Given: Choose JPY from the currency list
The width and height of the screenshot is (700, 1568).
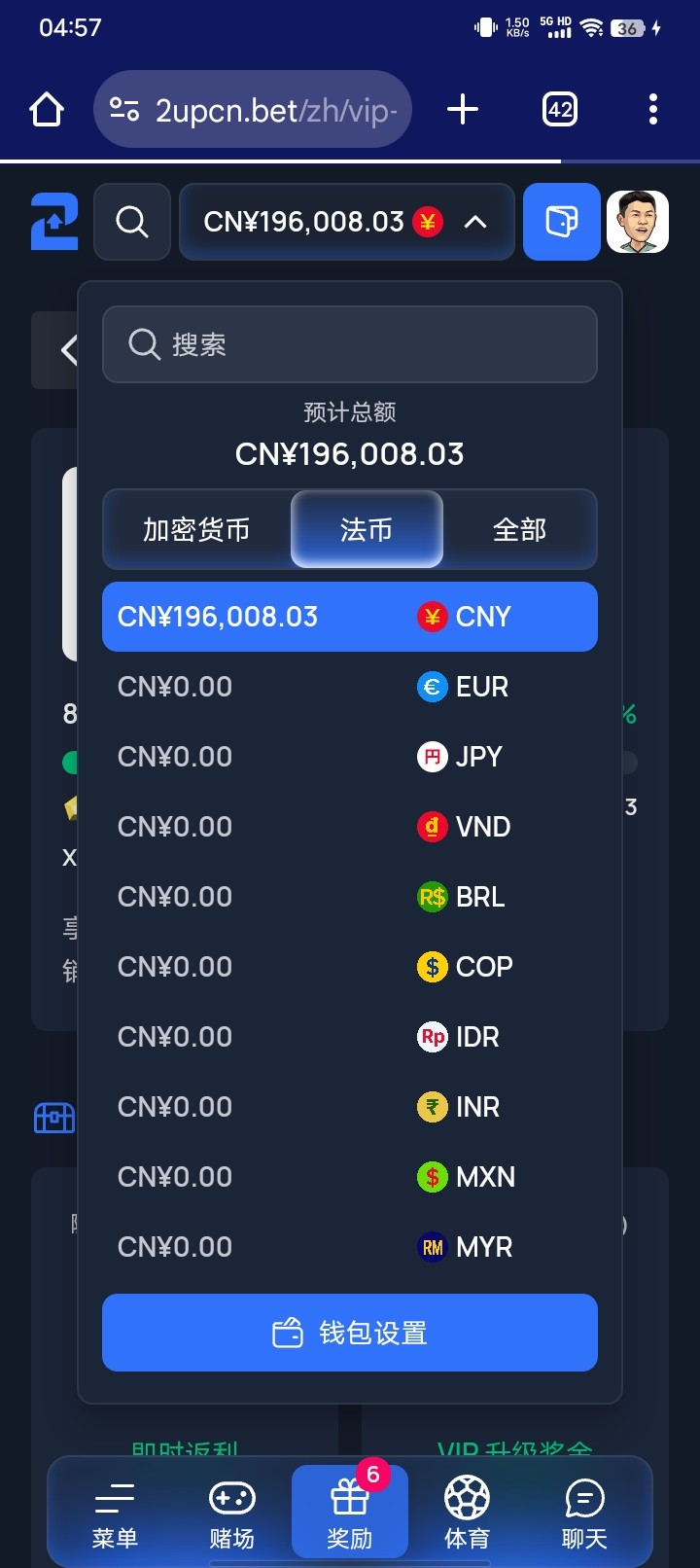Looking at the screenshot, I should [x=350, y=757].
